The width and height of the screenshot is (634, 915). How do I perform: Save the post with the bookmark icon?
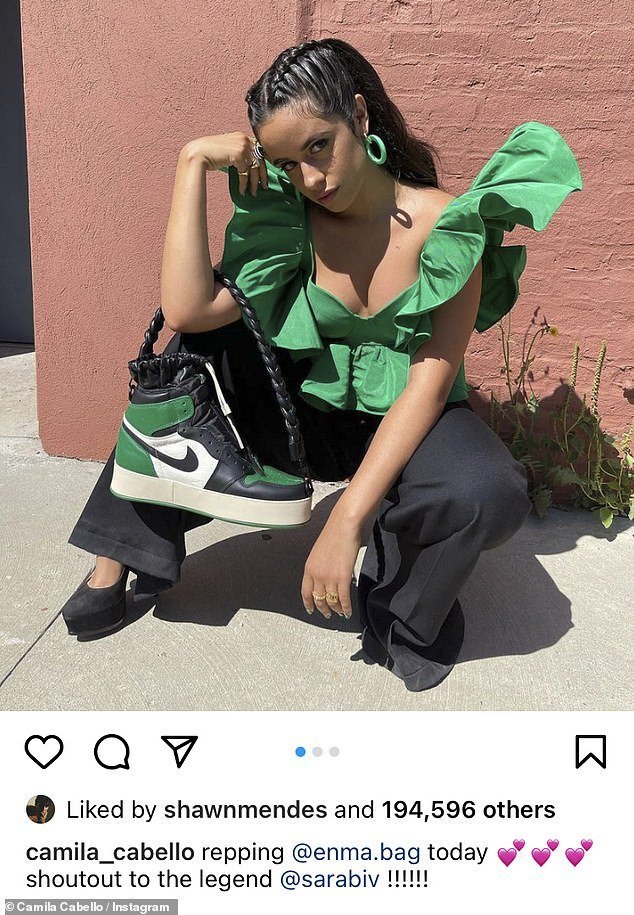point(590,751)
